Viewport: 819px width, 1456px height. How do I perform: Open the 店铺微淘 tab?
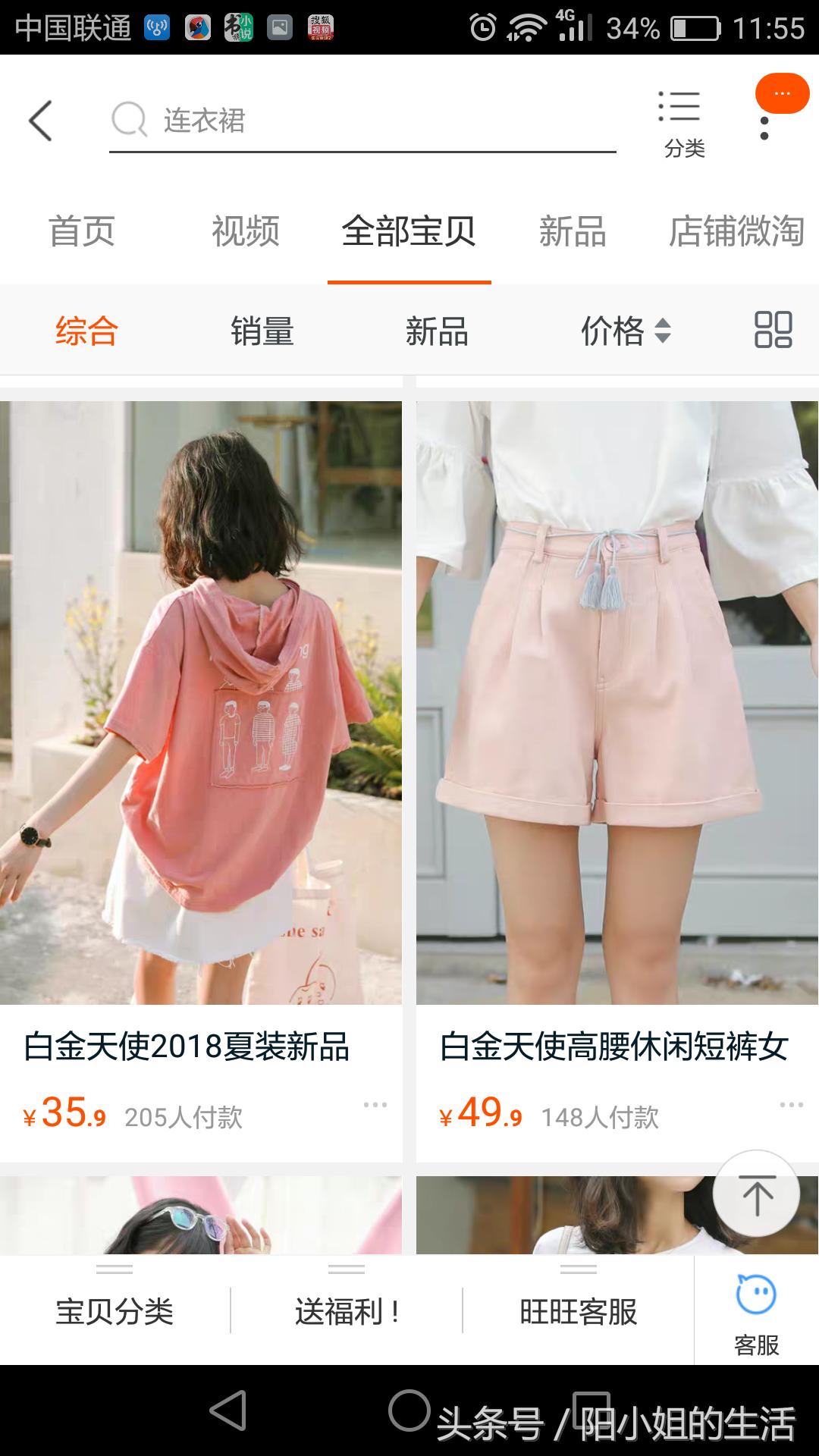[737, 233]
